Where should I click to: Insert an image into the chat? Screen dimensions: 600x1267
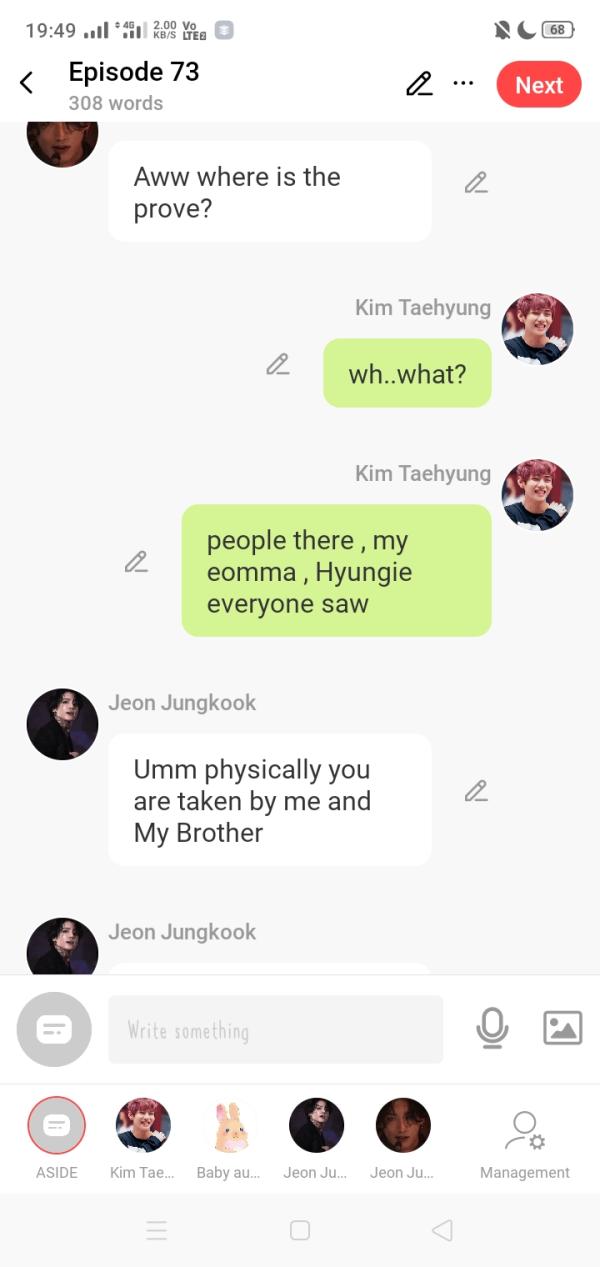click(562, 1028)
